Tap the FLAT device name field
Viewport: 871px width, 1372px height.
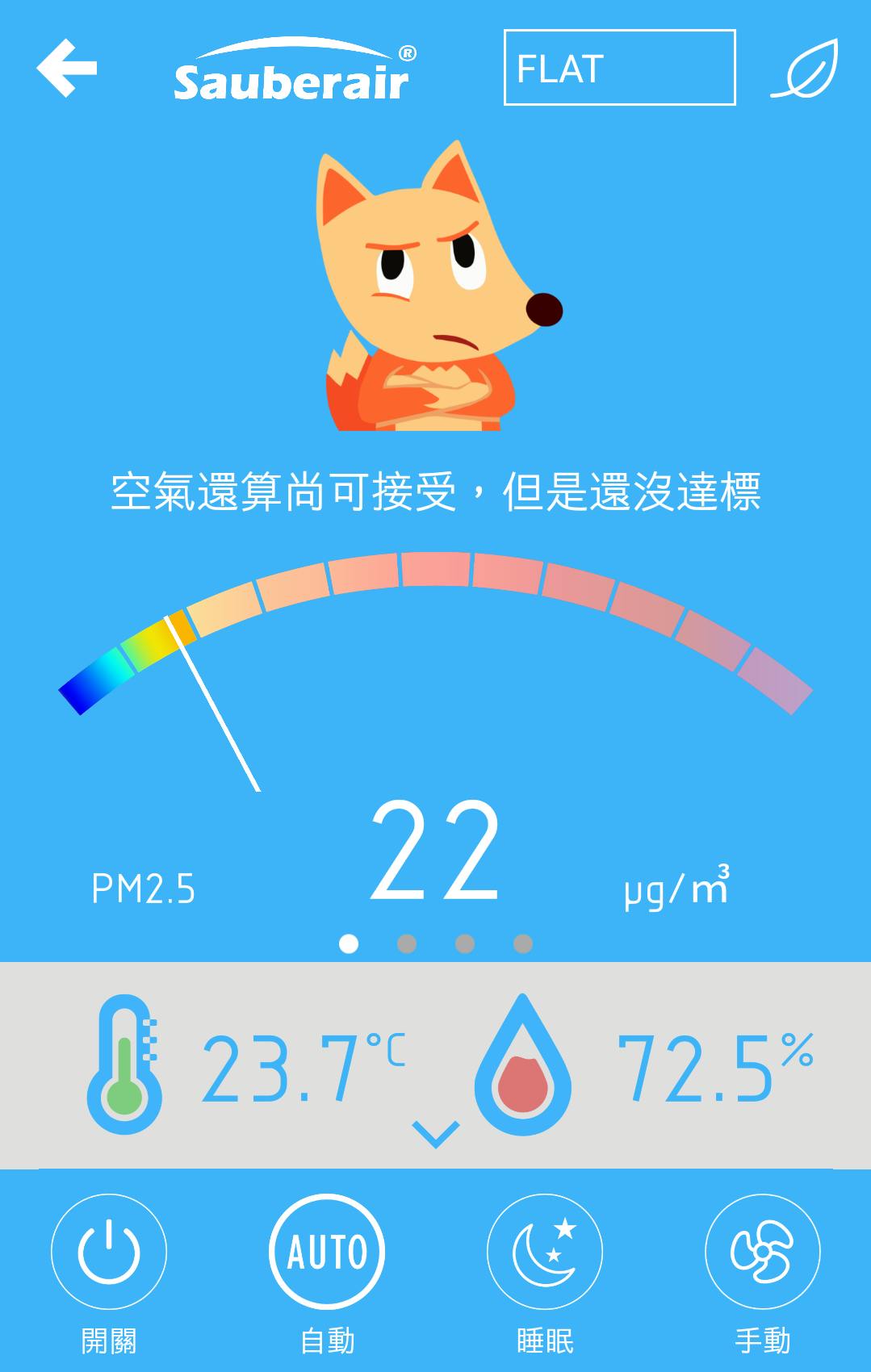619,68
